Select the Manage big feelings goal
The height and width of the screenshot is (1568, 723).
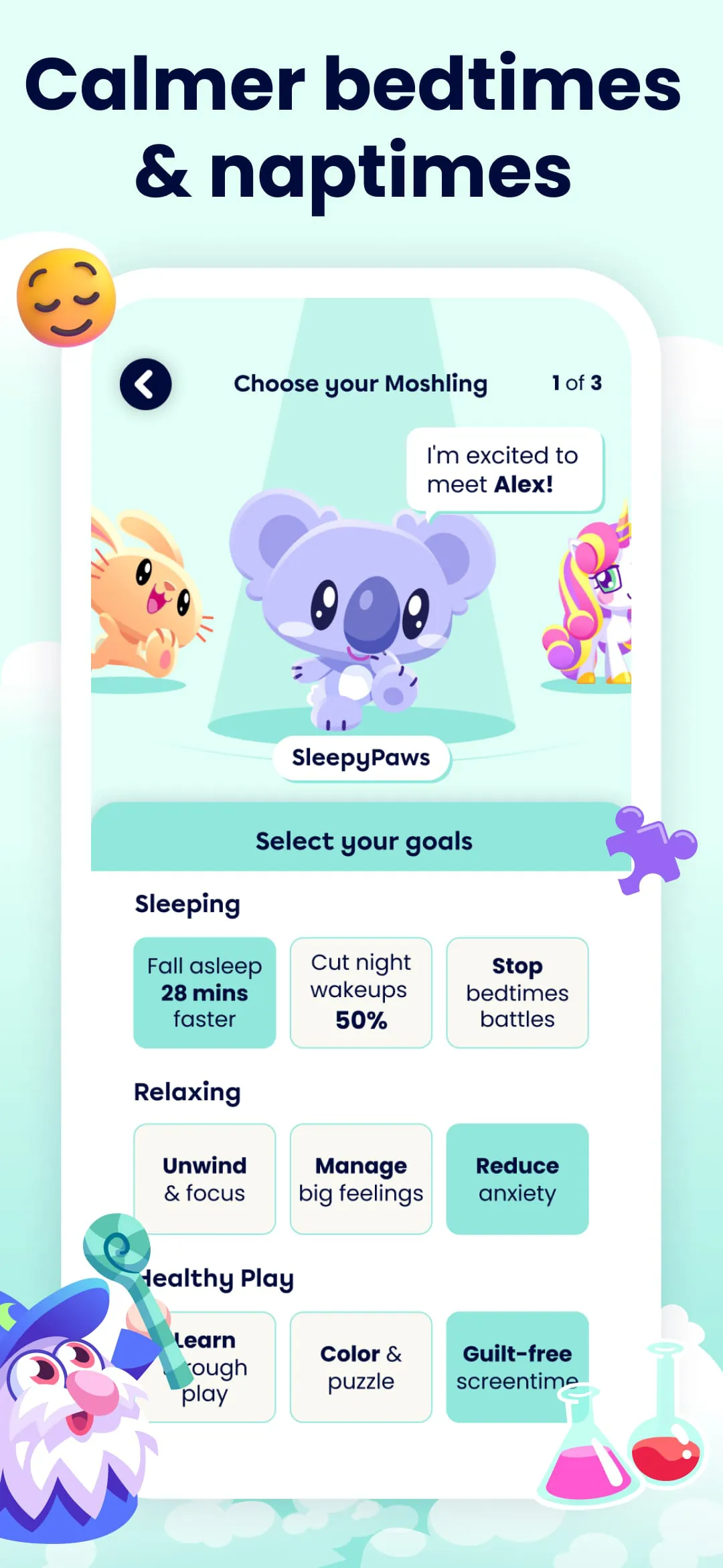point(360,1179)
